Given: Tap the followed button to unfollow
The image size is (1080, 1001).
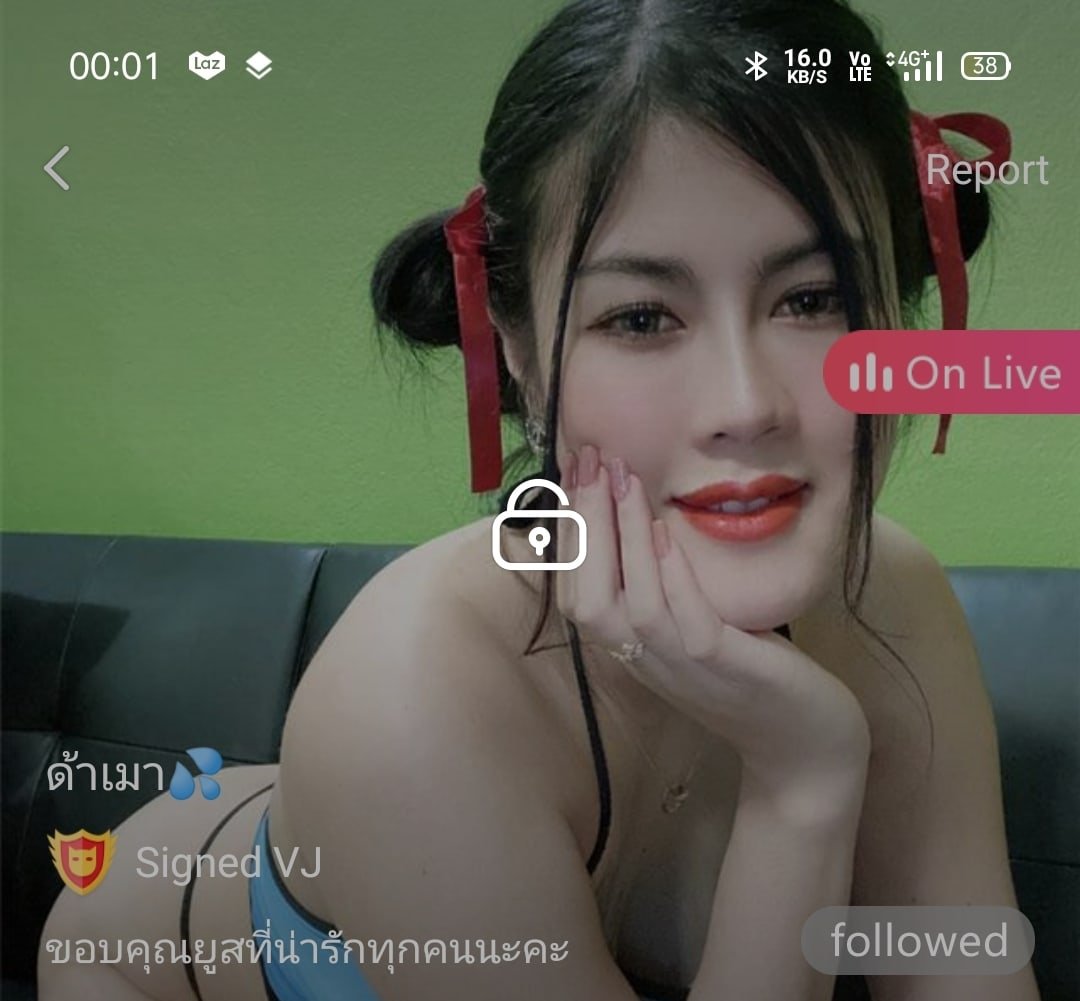Looking at the screenshot, I should pos(918,941).
